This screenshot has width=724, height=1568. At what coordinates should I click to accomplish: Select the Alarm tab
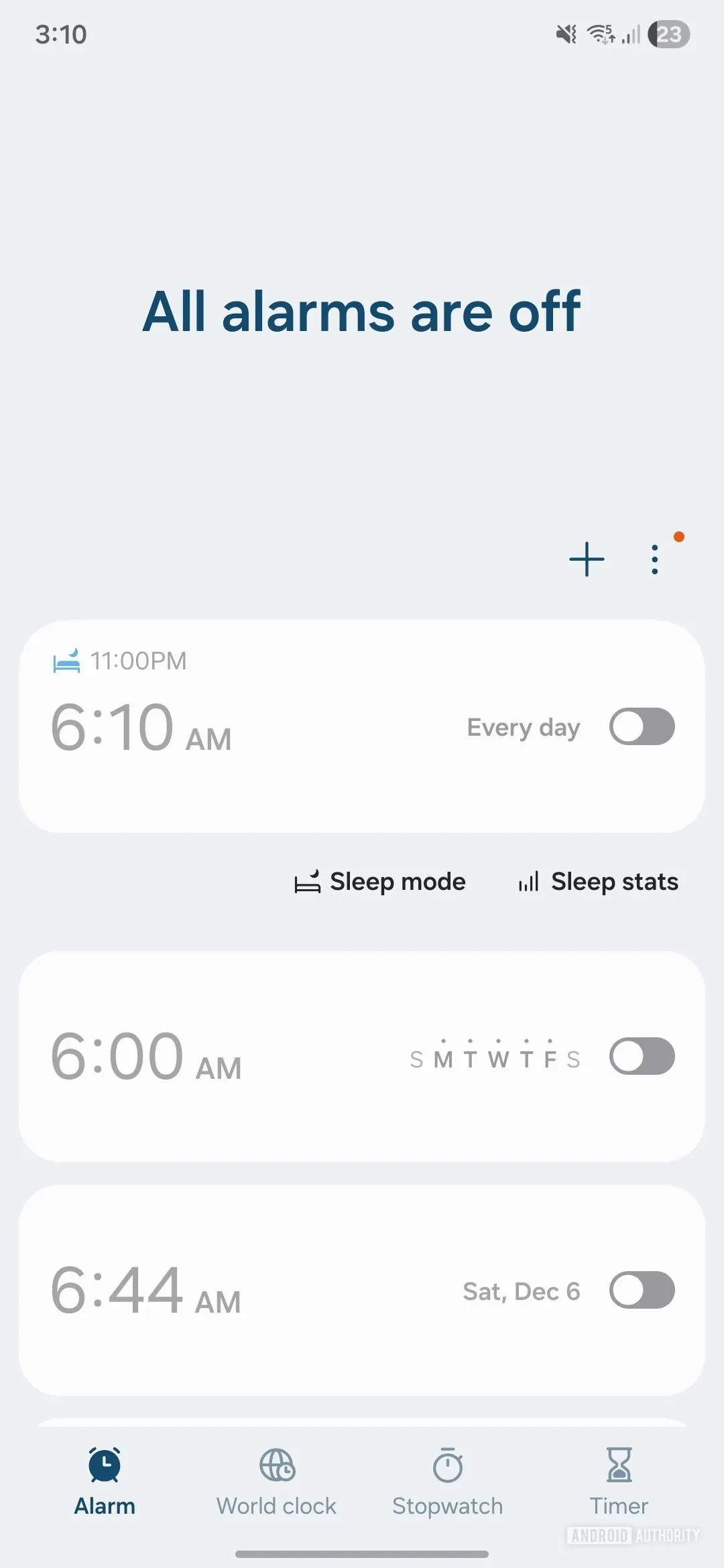pos(105,1482)
